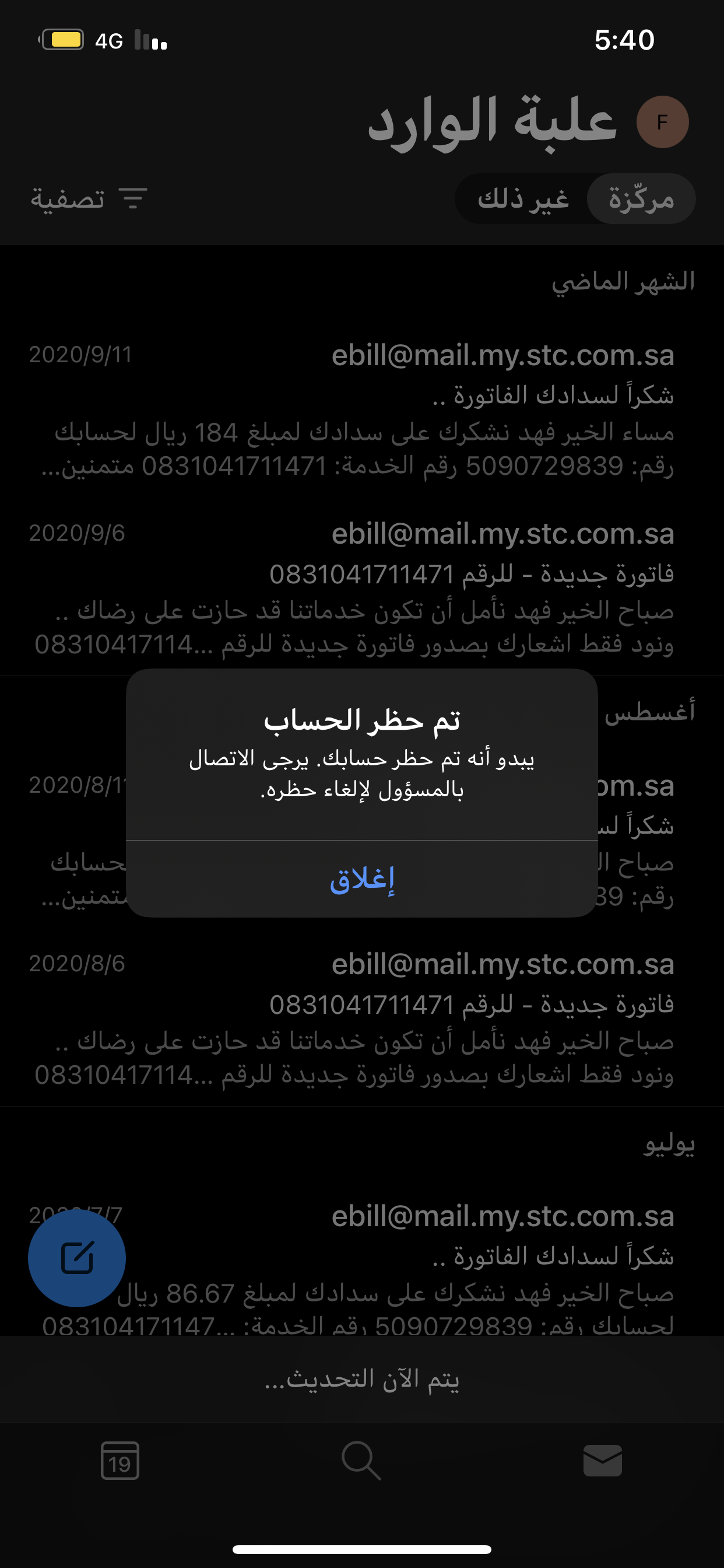The height and width of the screenshot is (1568, 724).
Task: Open the stc email dated 2020/9/6
Action: coord(362,587)
